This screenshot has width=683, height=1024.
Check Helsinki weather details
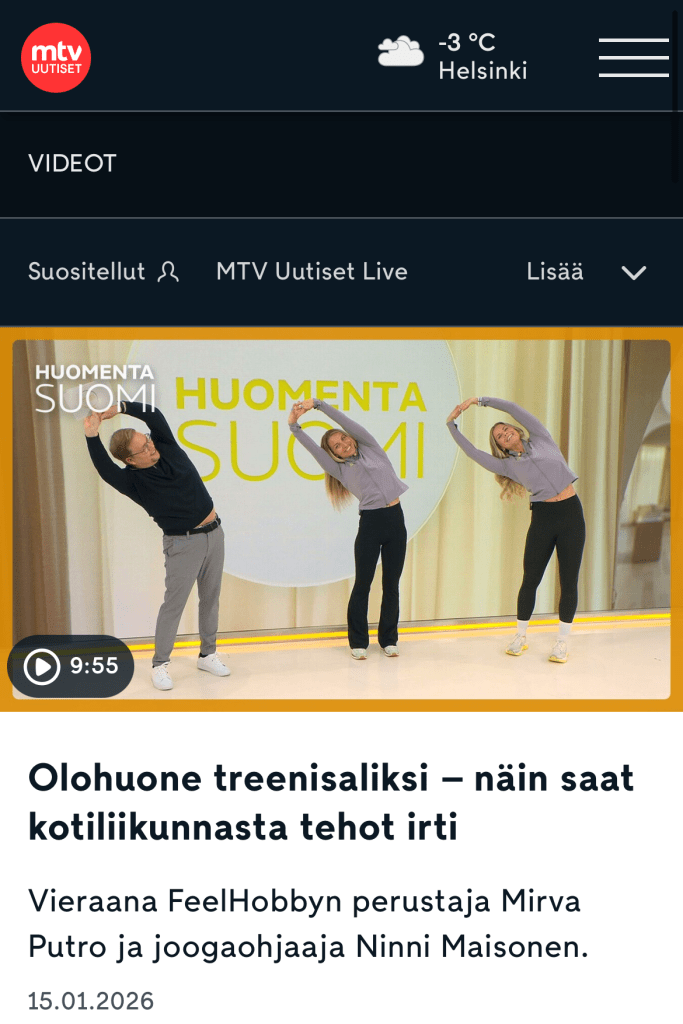tap(453, 56)
